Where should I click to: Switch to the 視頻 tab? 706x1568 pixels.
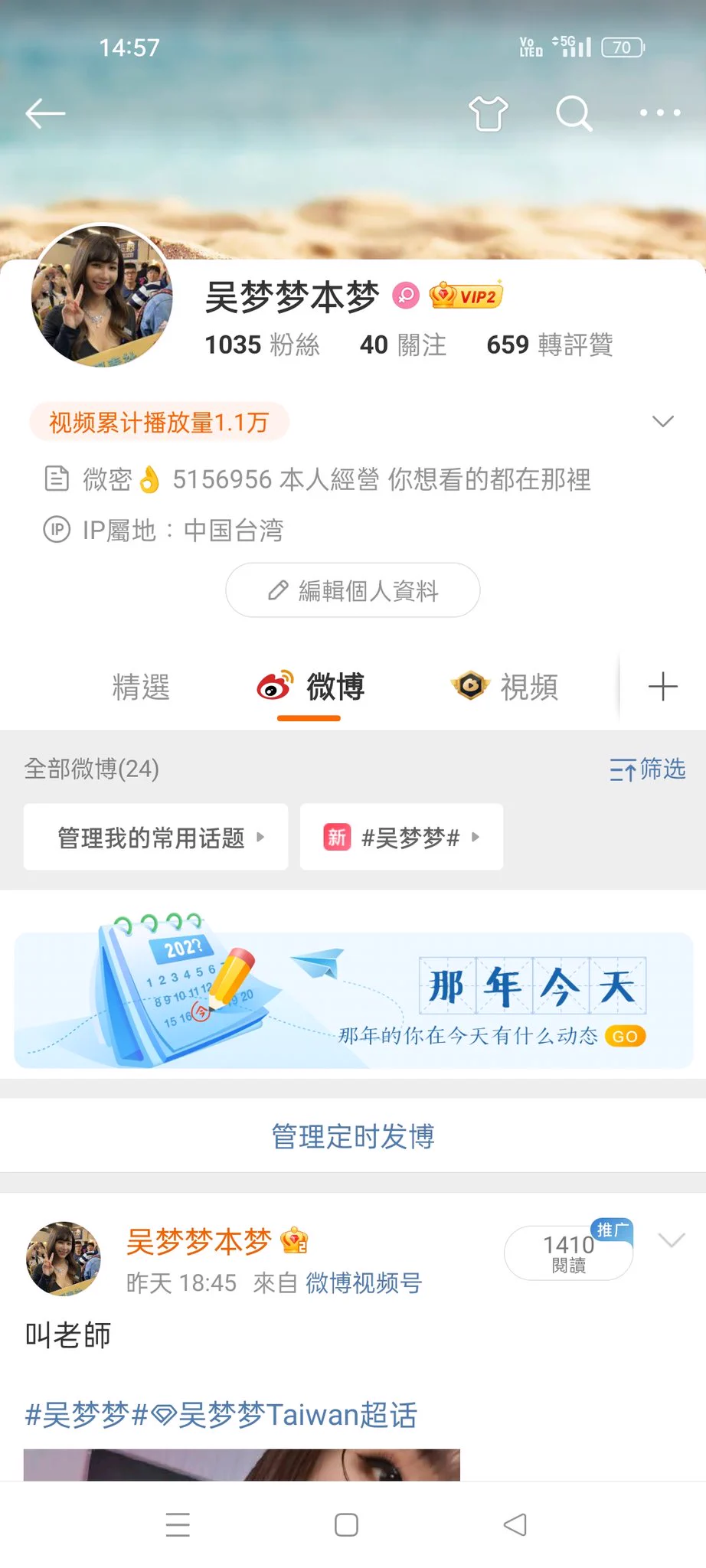pyautogui.click(x=505, y=687)
